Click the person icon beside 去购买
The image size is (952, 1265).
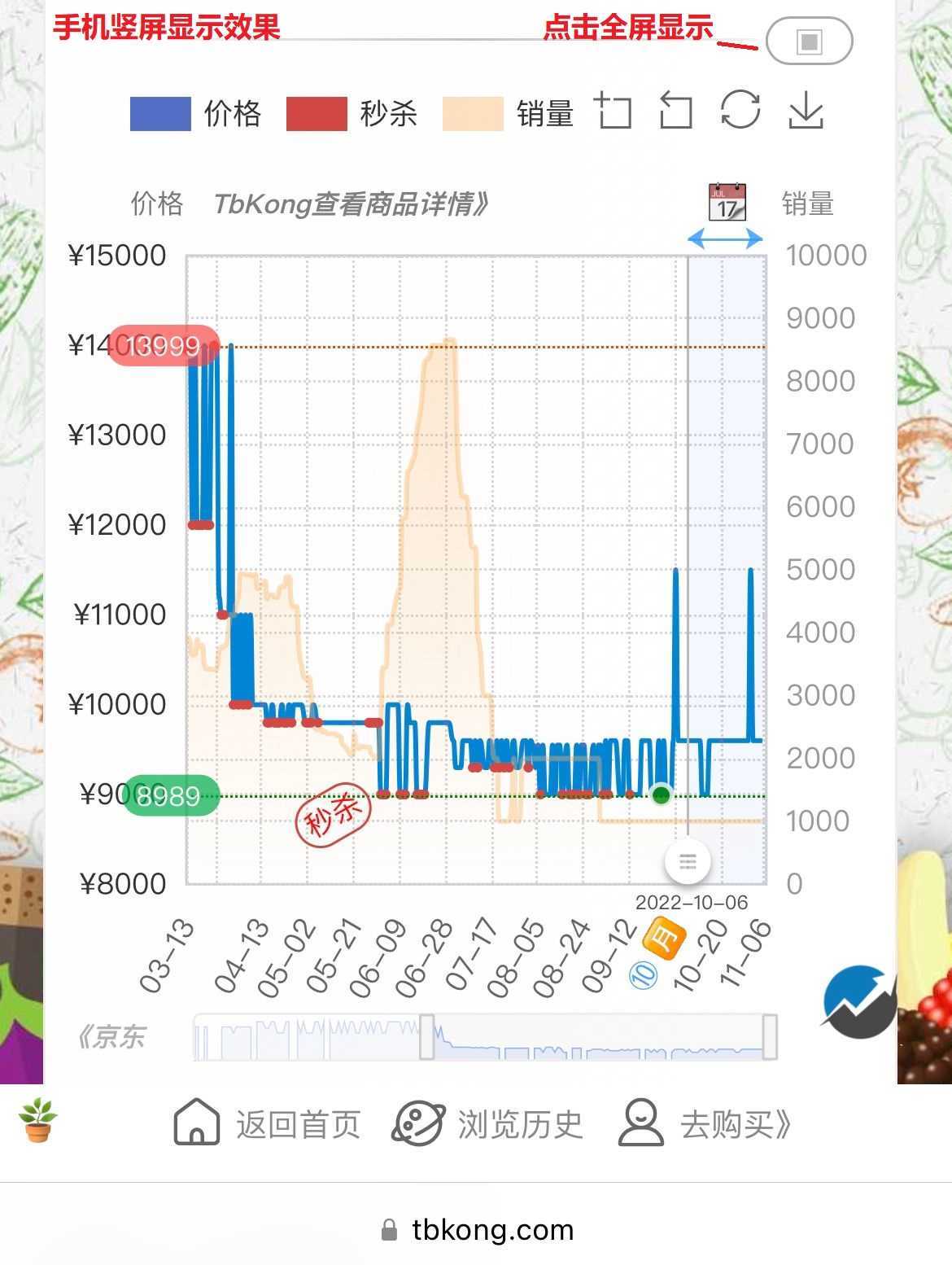tap(642, 1123)
